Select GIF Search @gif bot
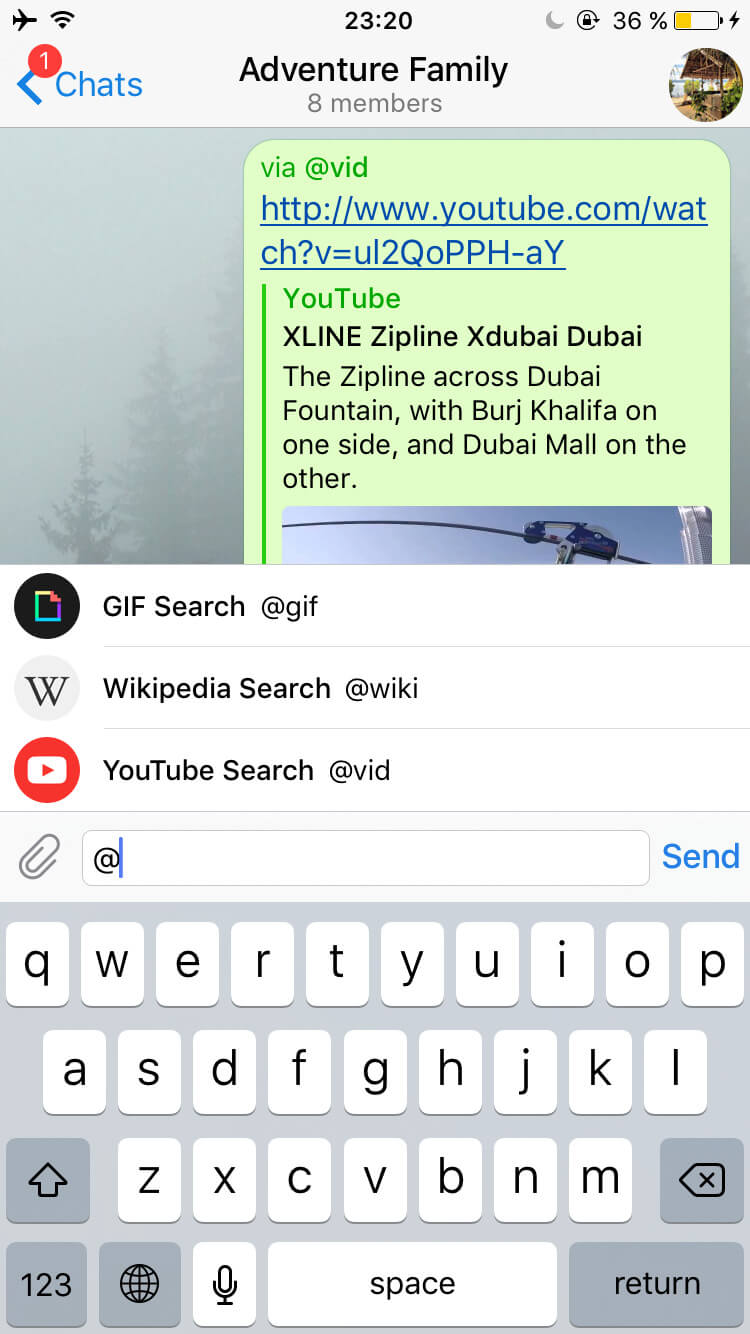Screen dimensions: 750x1334 375,606
